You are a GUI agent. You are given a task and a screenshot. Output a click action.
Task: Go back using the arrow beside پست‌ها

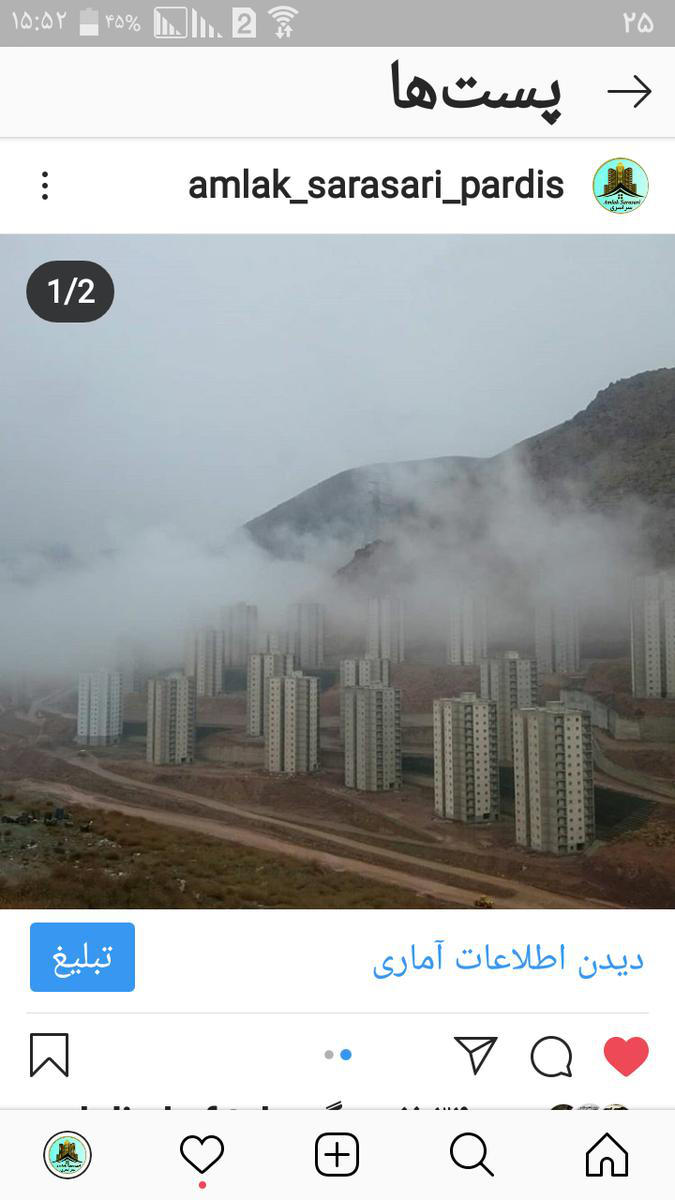(x=630, y=92)
